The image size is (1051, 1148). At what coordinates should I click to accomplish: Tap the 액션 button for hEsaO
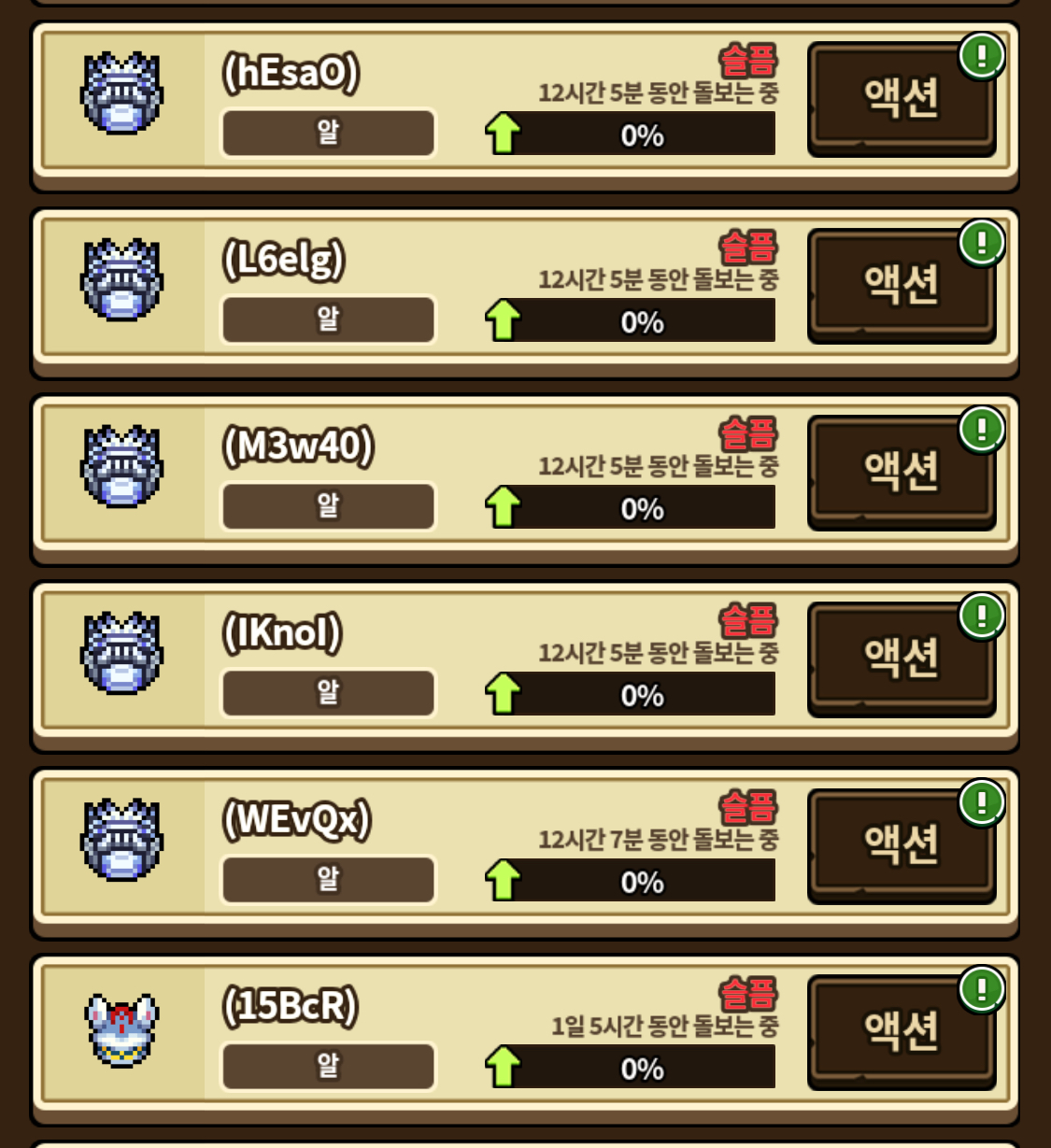coord(901,98)
